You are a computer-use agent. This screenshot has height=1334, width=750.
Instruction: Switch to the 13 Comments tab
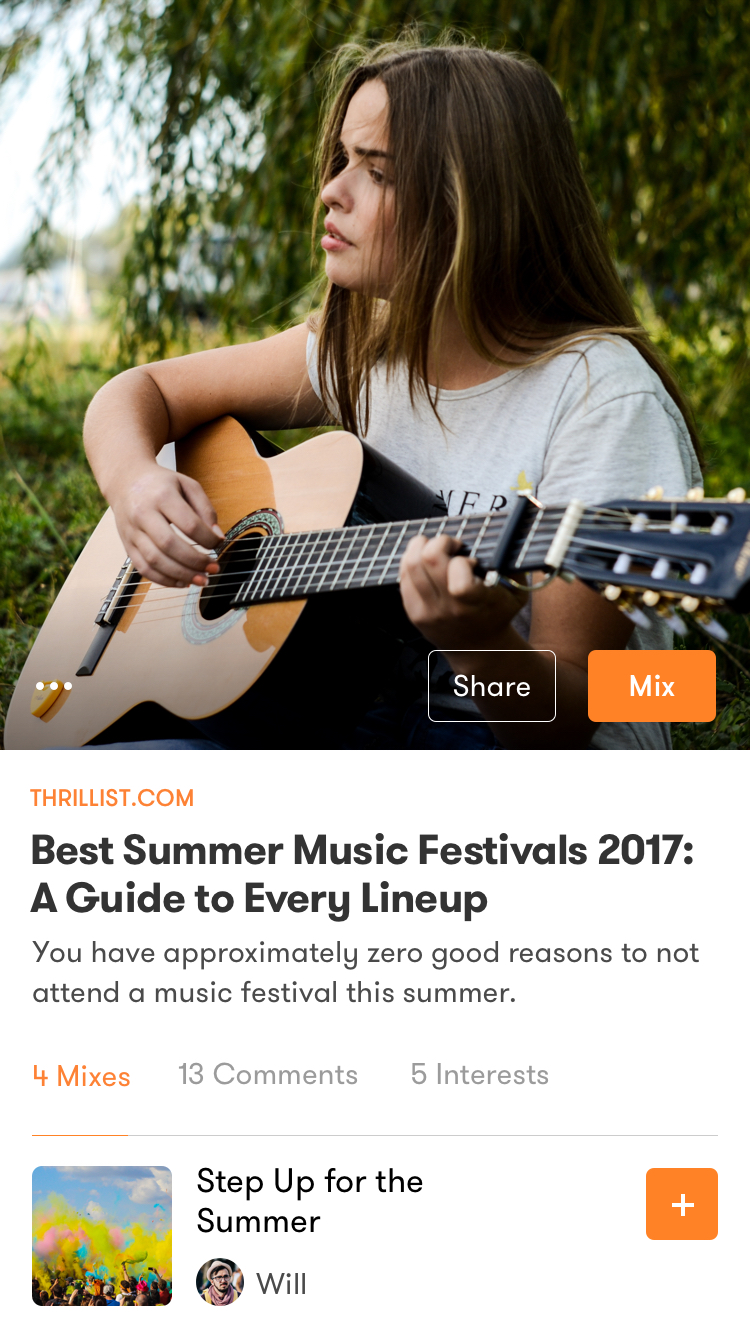(x=267, y=1075)
